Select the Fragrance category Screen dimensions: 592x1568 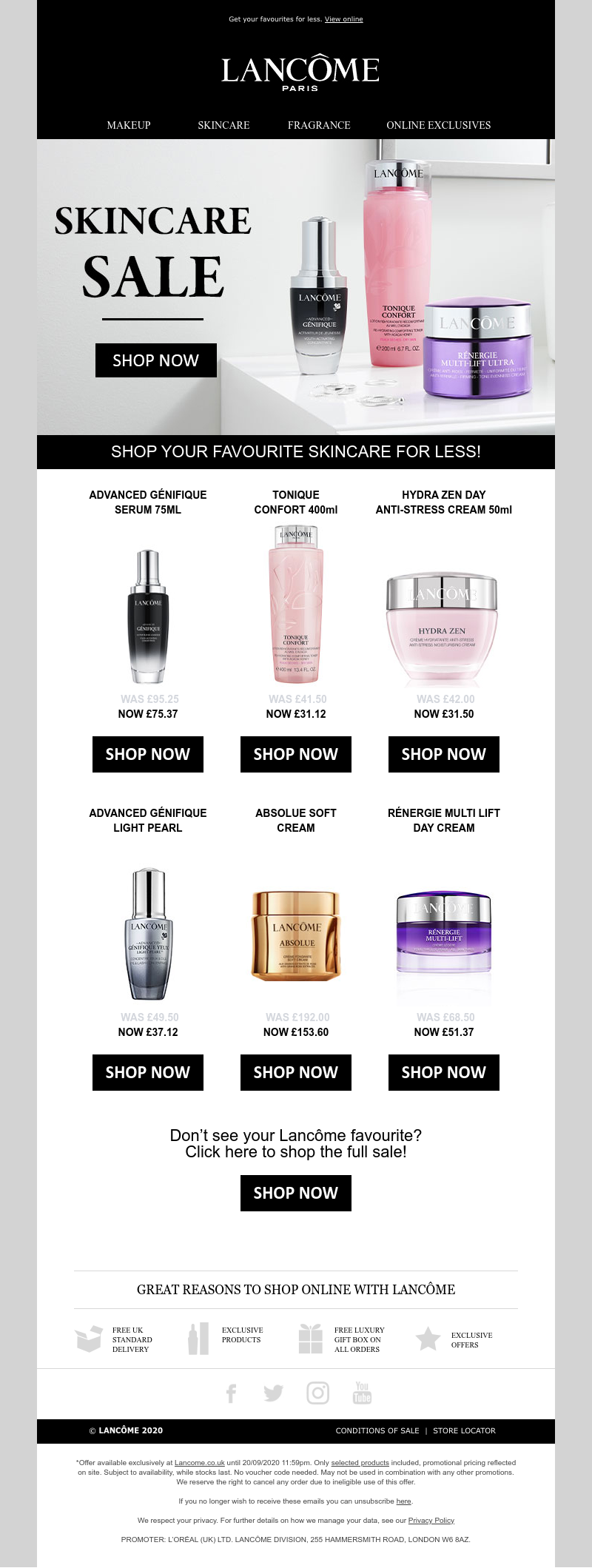(x=319, y=125)
